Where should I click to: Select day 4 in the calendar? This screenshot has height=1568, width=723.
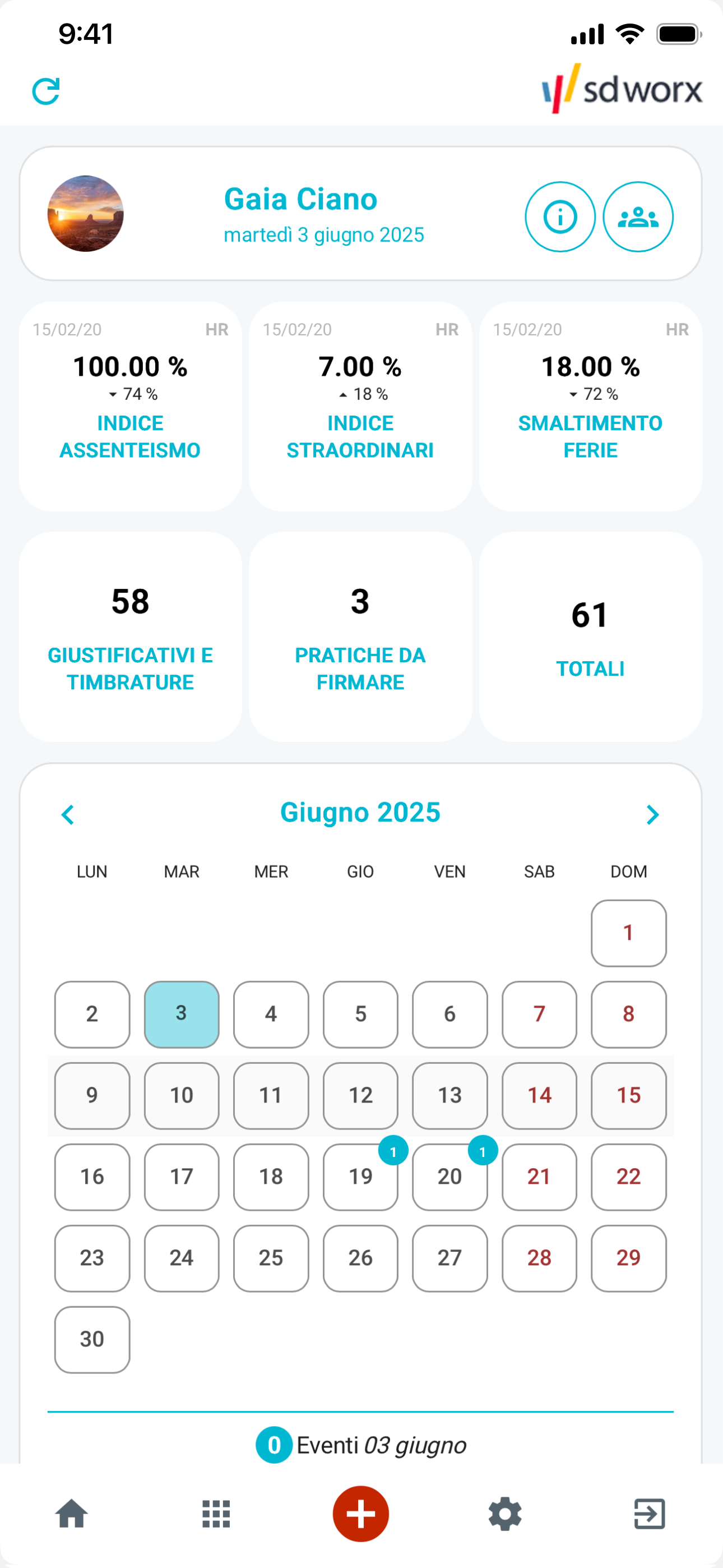271,1014
